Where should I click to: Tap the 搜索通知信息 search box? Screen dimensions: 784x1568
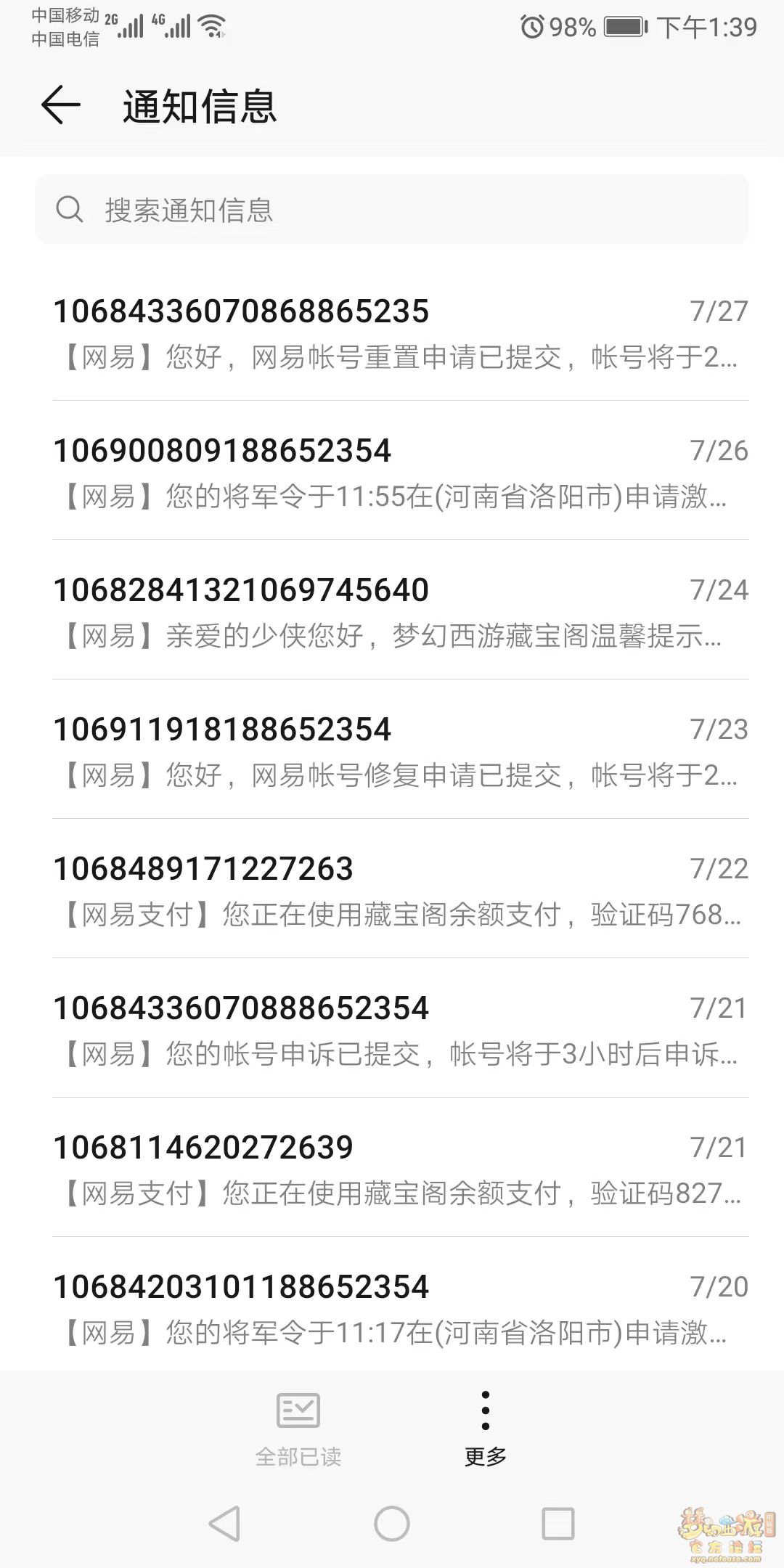[391, 210]
